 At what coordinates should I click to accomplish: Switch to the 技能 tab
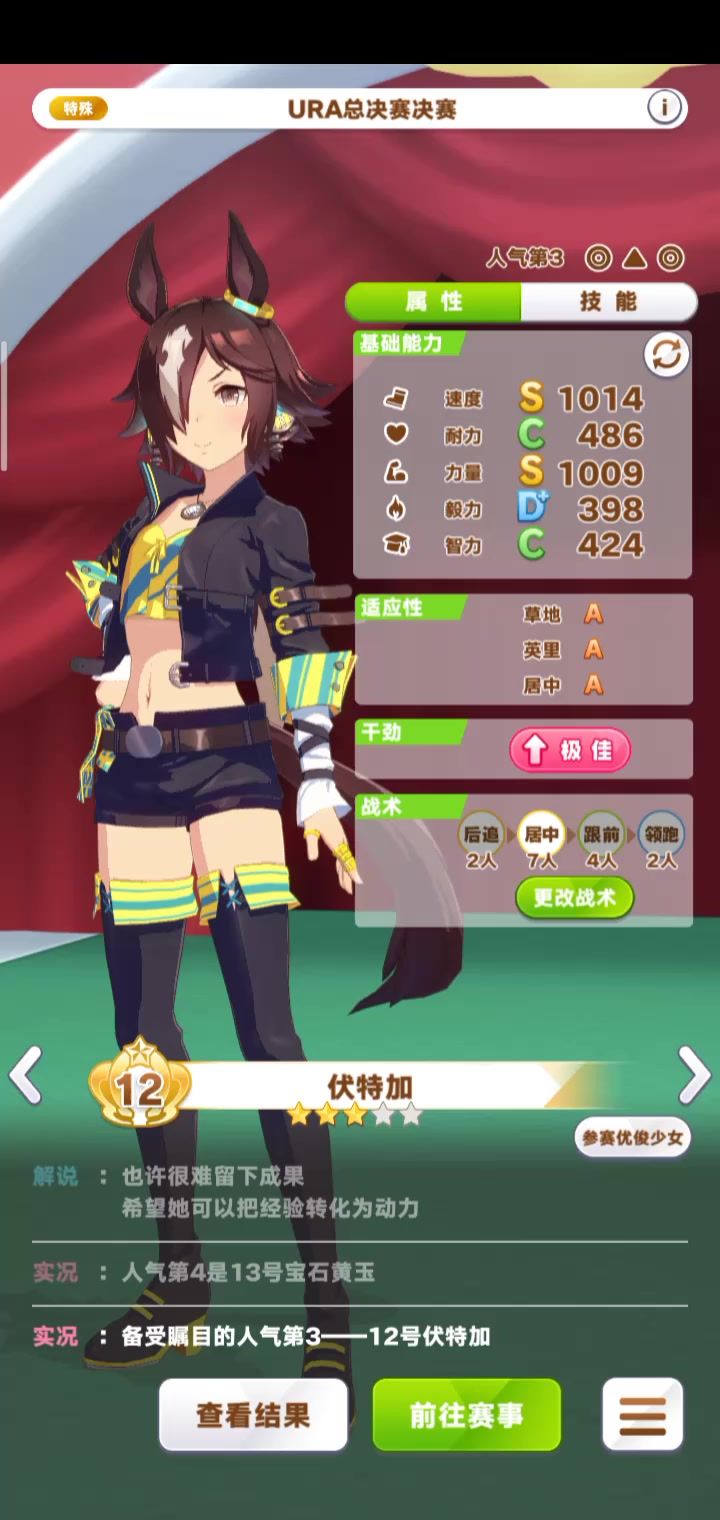[608, 301]
